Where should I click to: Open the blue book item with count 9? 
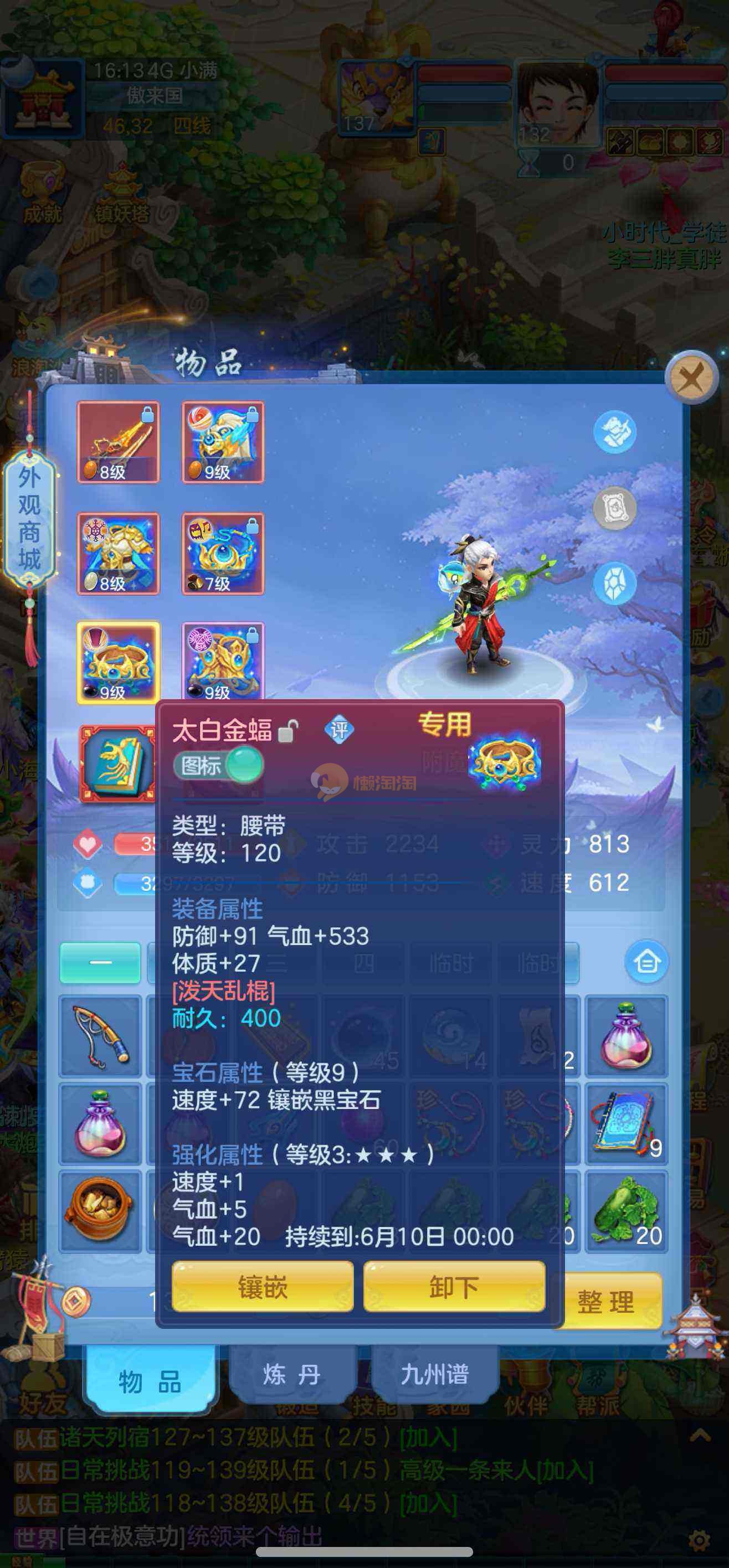click(x=626, y=1123)
